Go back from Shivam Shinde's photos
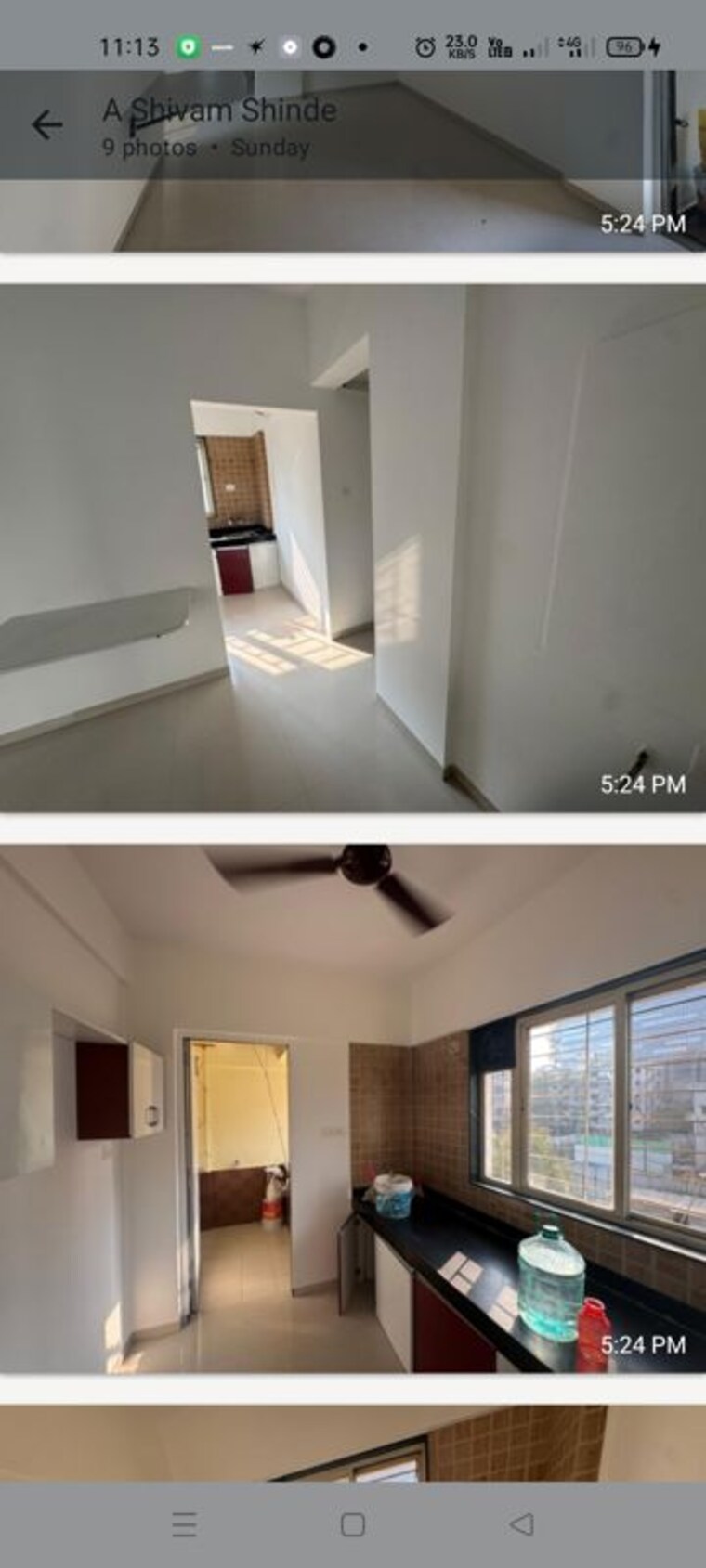The width and height of the screenshot is (706, 1568). click(46, 124)
